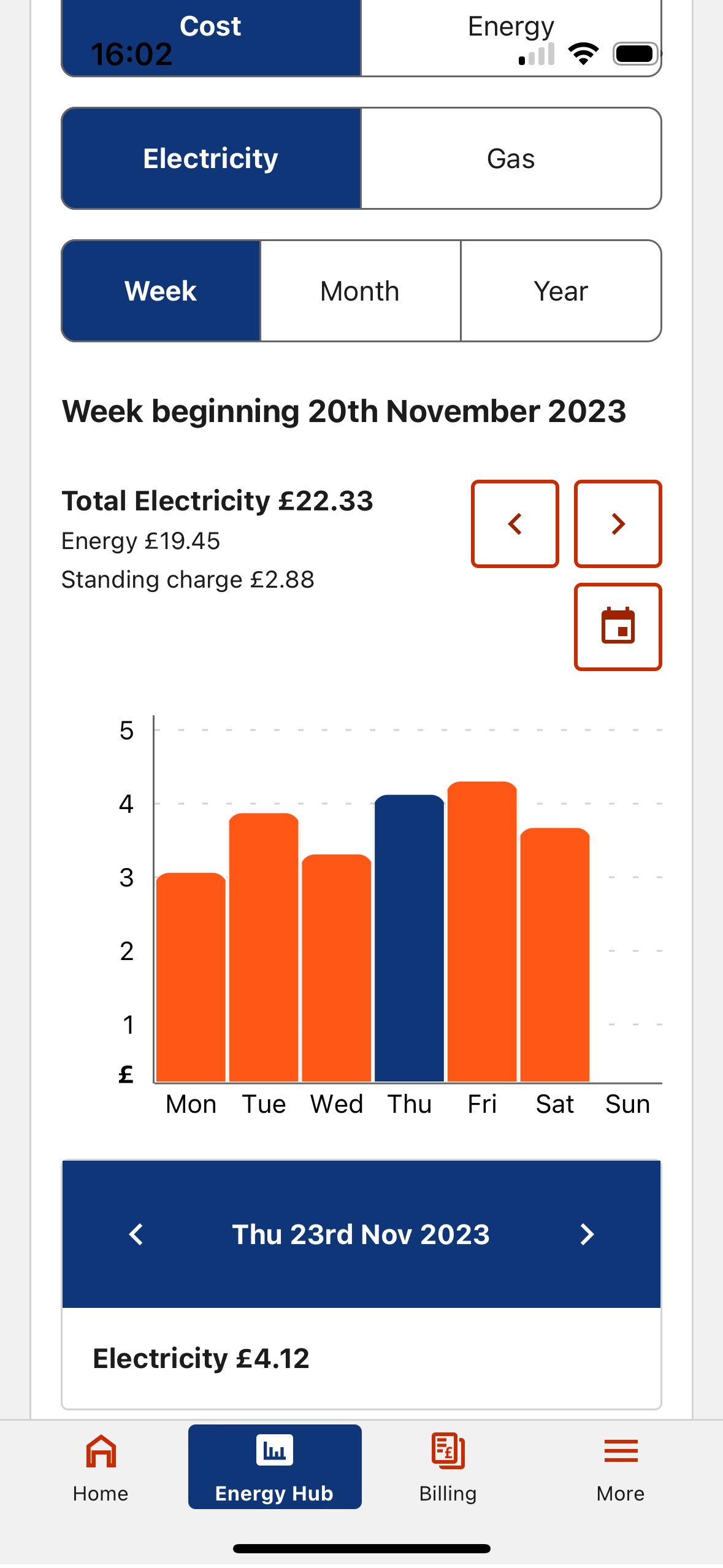Show the Month view
The height and width of the screenshot is (1568, 723).
click(x=361, y=291)
